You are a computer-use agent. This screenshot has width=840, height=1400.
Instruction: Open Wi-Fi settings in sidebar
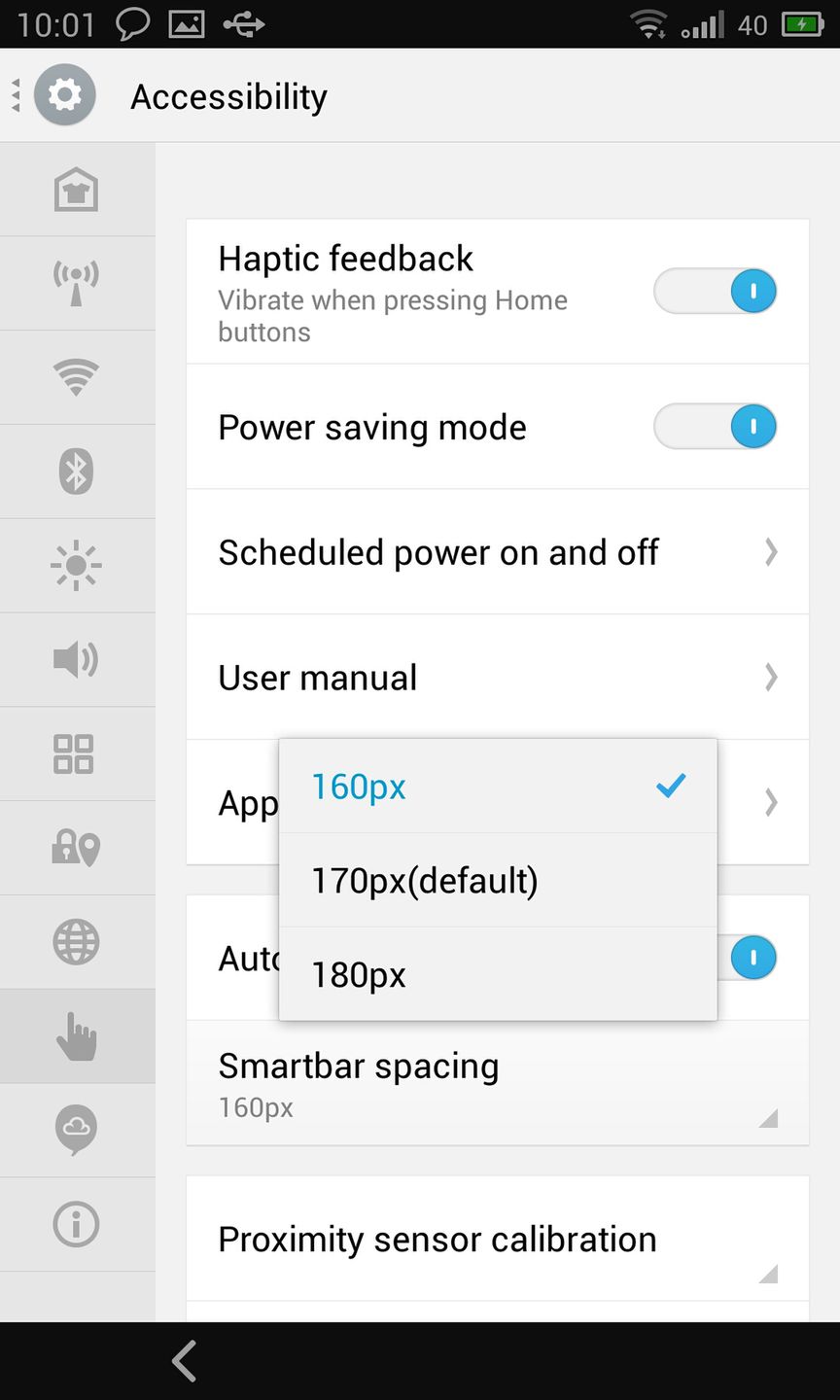76,377
